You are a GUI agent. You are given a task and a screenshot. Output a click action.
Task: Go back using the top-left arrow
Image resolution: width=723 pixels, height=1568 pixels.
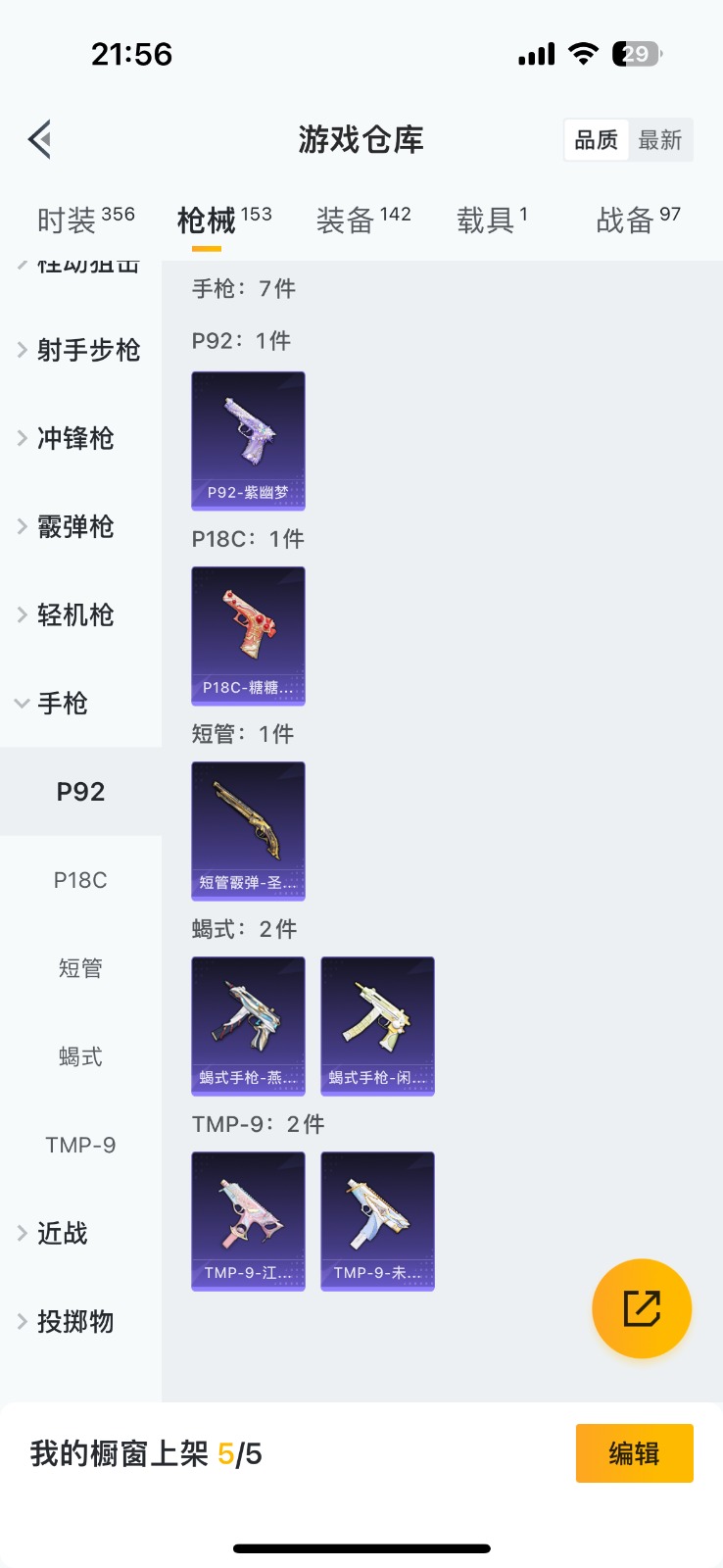click(40, 140)
